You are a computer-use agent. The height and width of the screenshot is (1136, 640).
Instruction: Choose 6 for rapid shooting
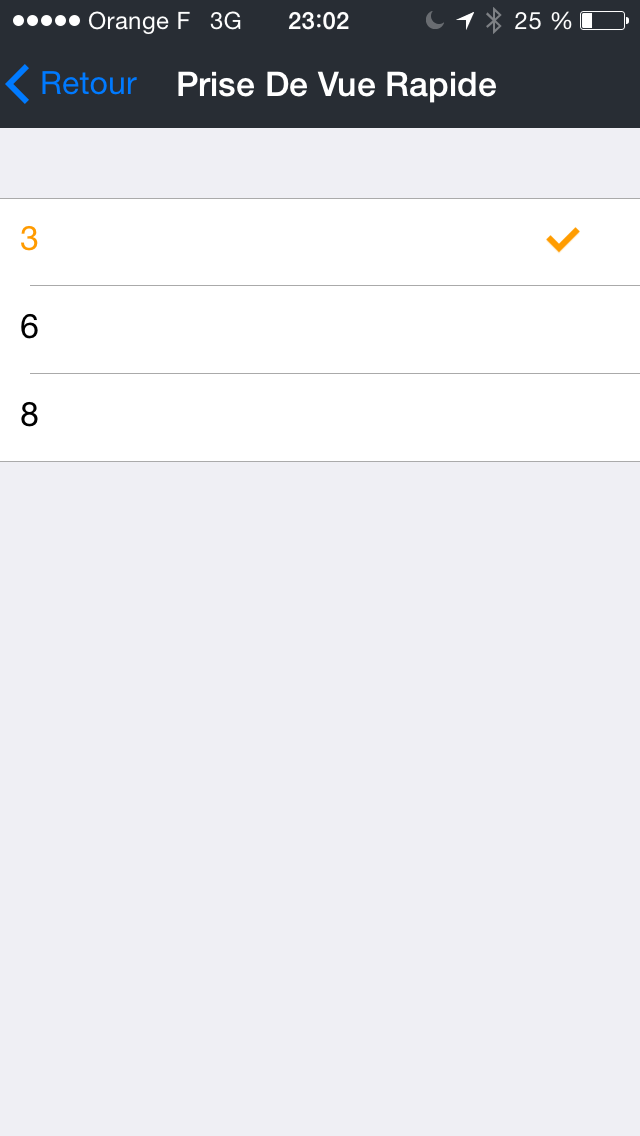[x=320, y=330]
